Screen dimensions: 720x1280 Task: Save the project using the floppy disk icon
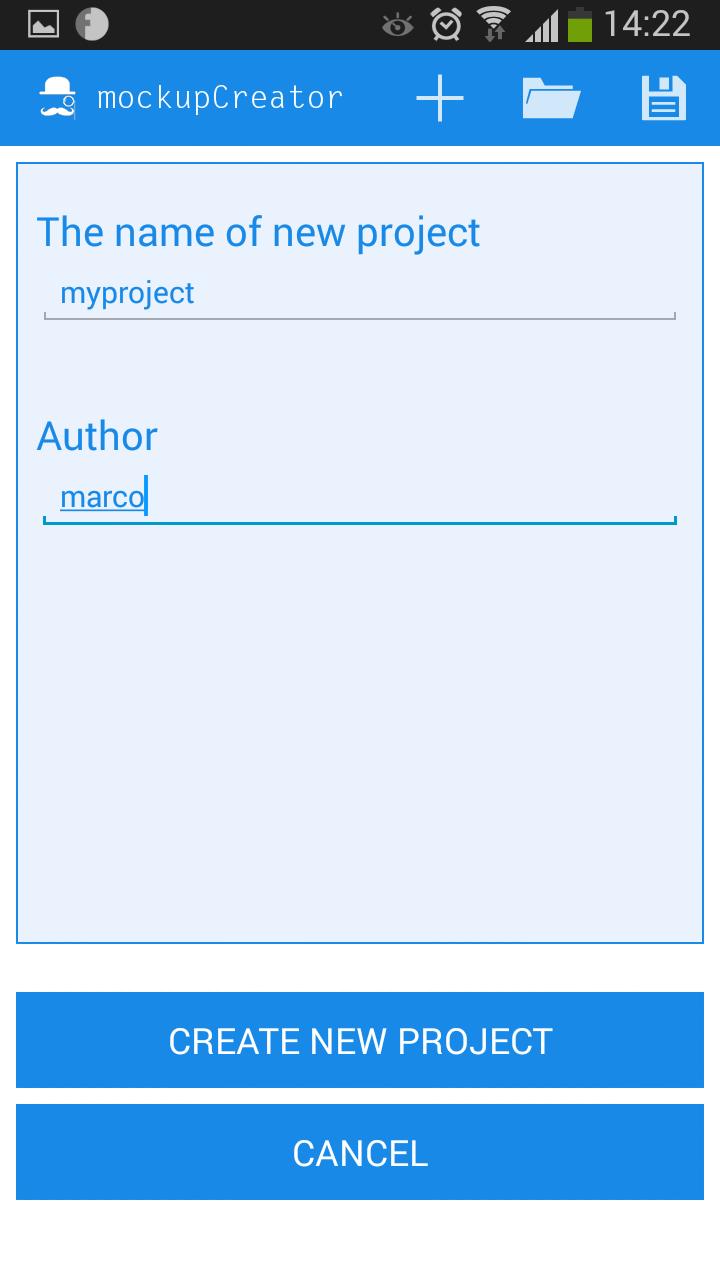(663, 97)
